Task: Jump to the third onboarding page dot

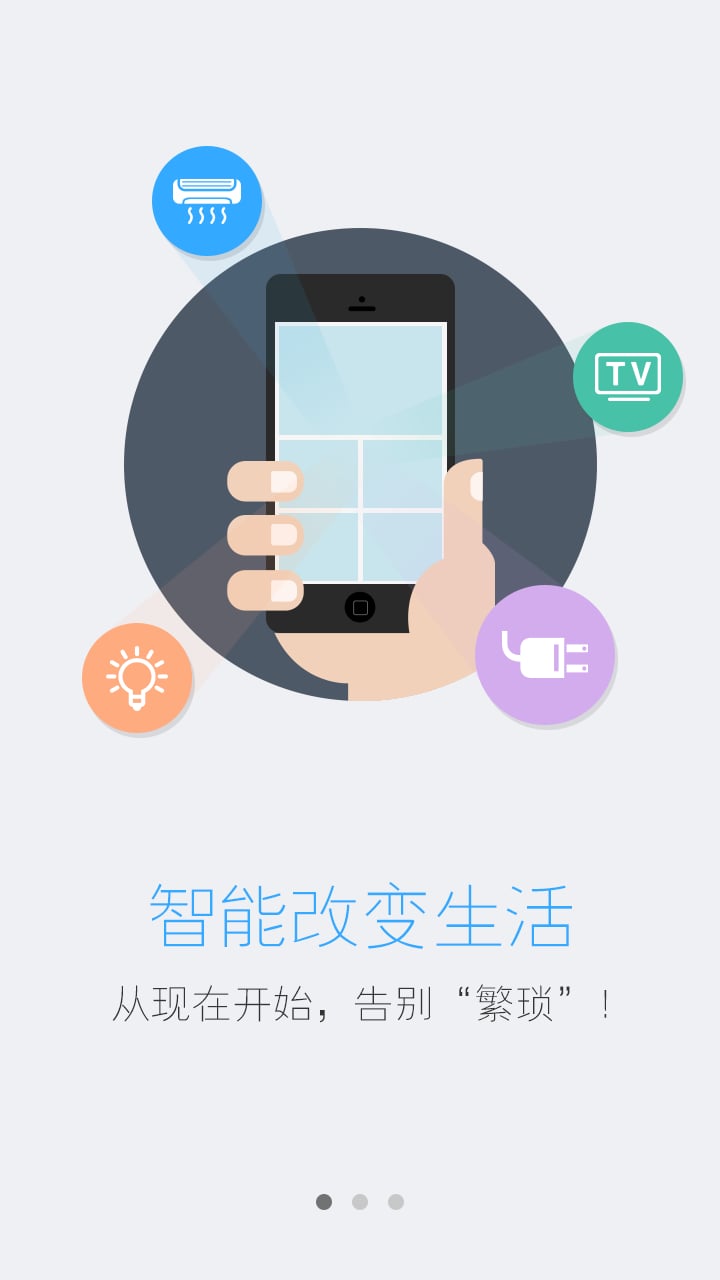Action: 396,1202
